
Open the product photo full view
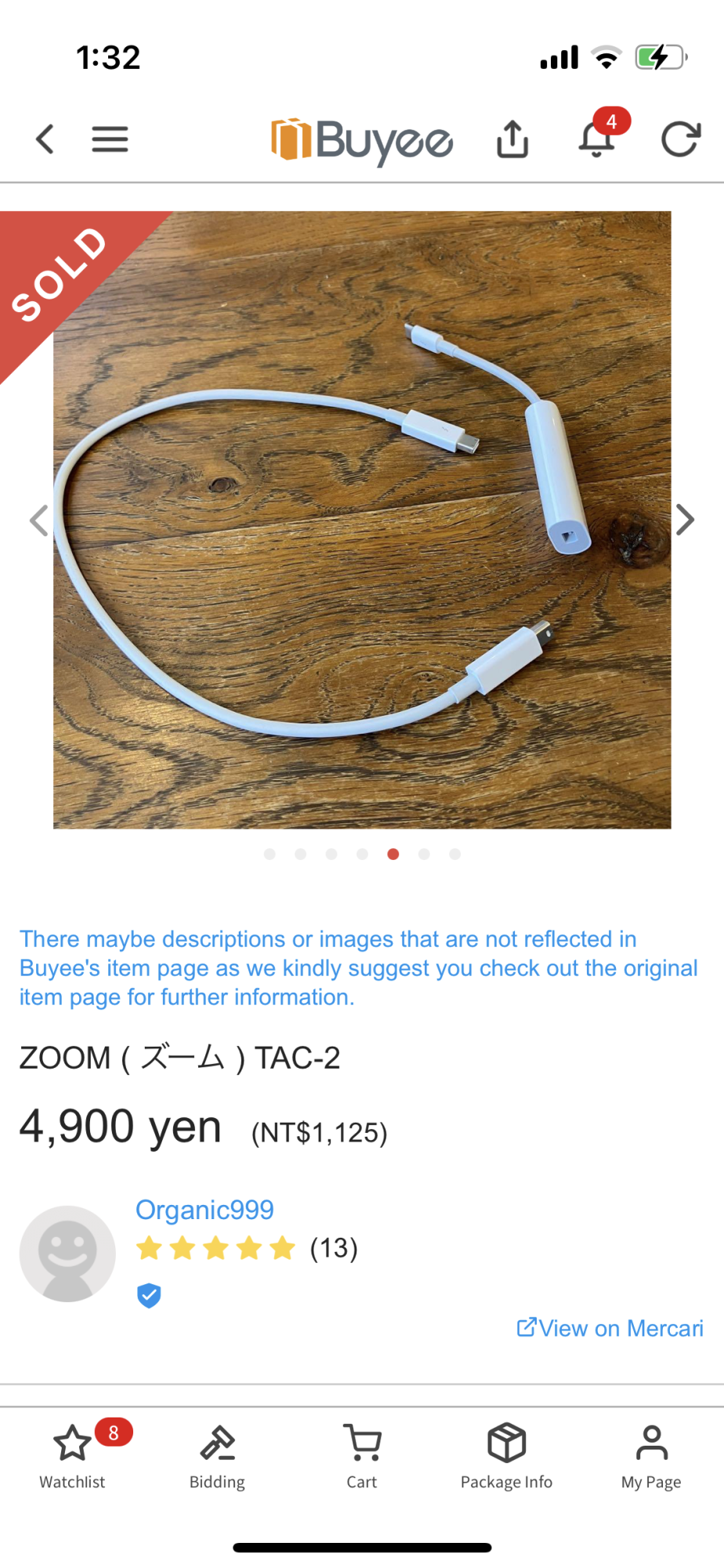point(362,520)
